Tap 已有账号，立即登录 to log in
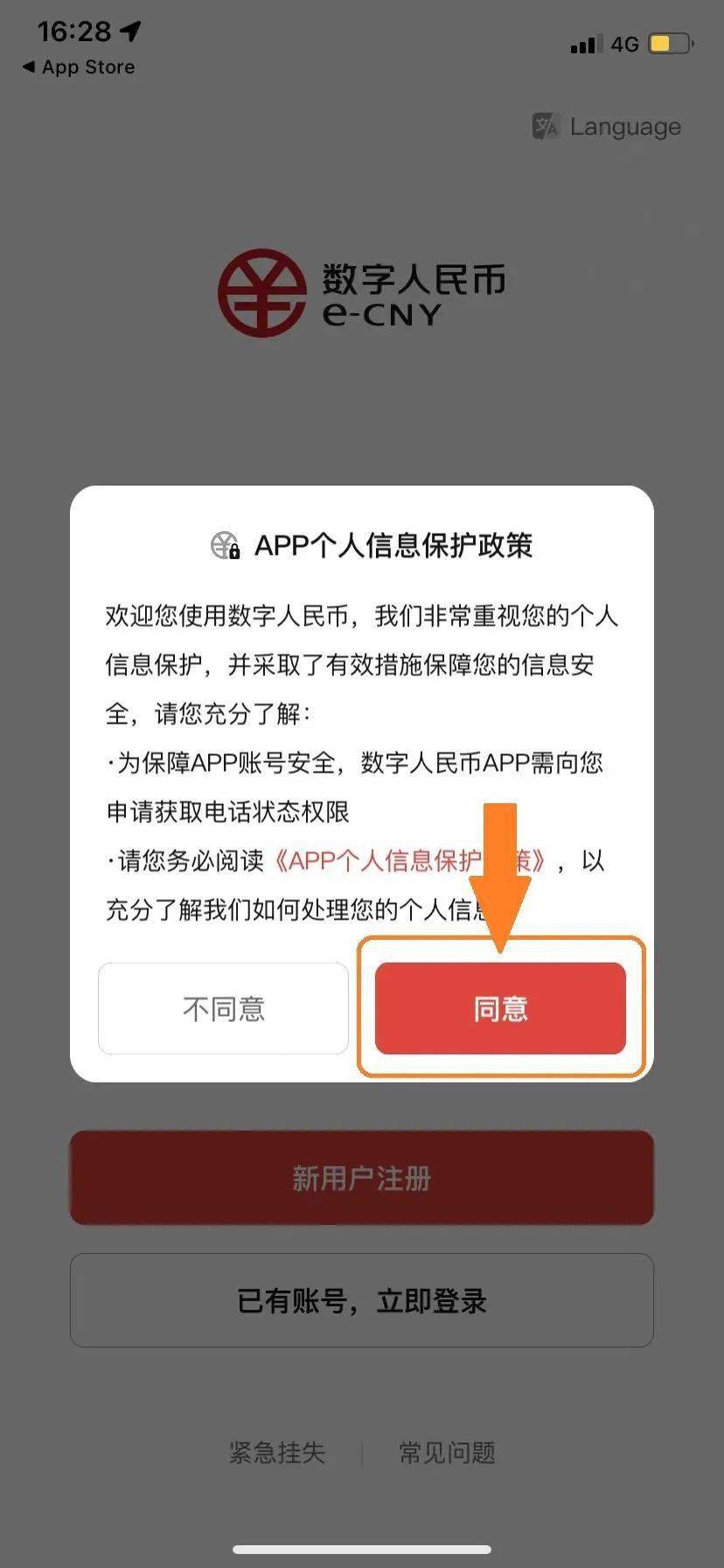This screenshot has width=724, height=1568. pos(361,1301)
